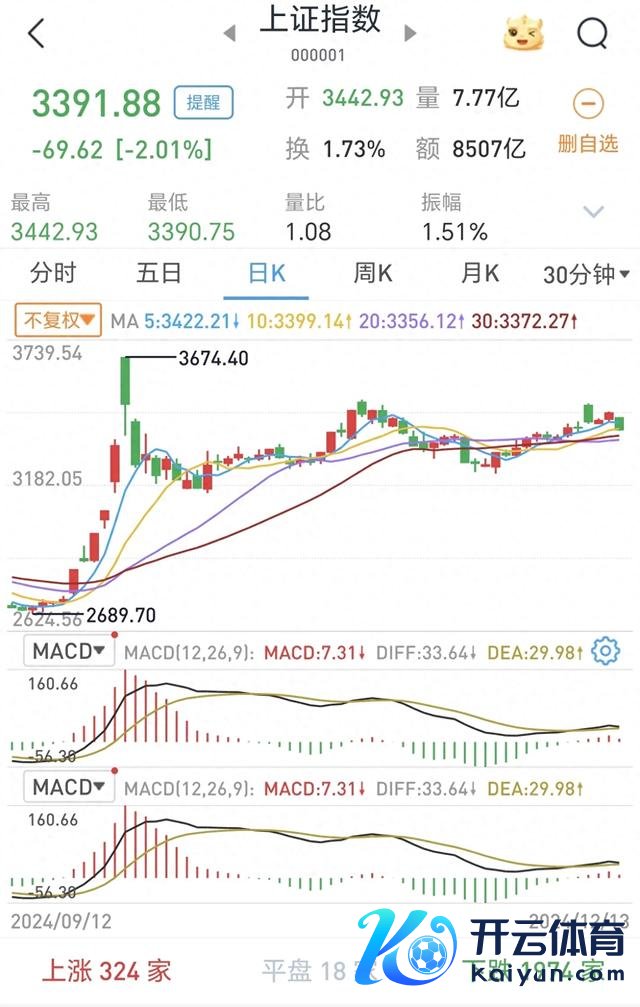Go back using the top-left arrow

(36, 33)
